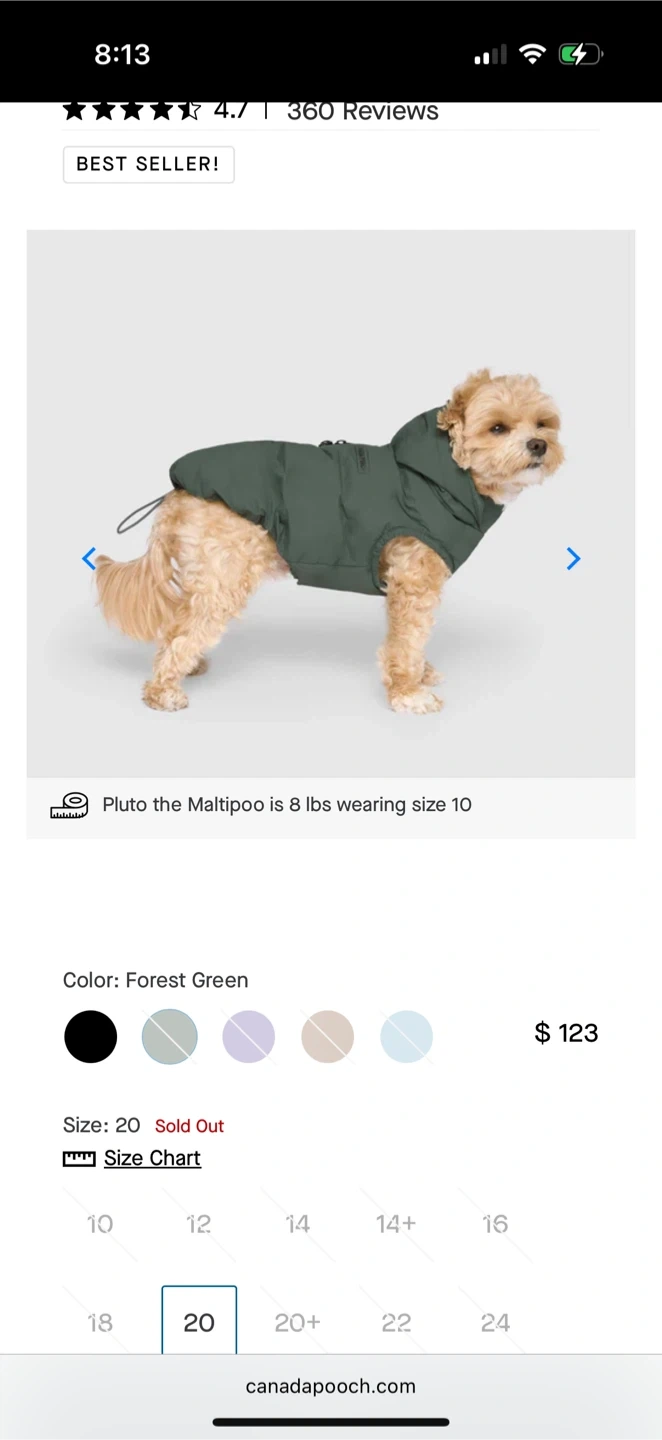Viewport: 662px width, 1440px height.
Task: Select size 10
Action: 100,1224
